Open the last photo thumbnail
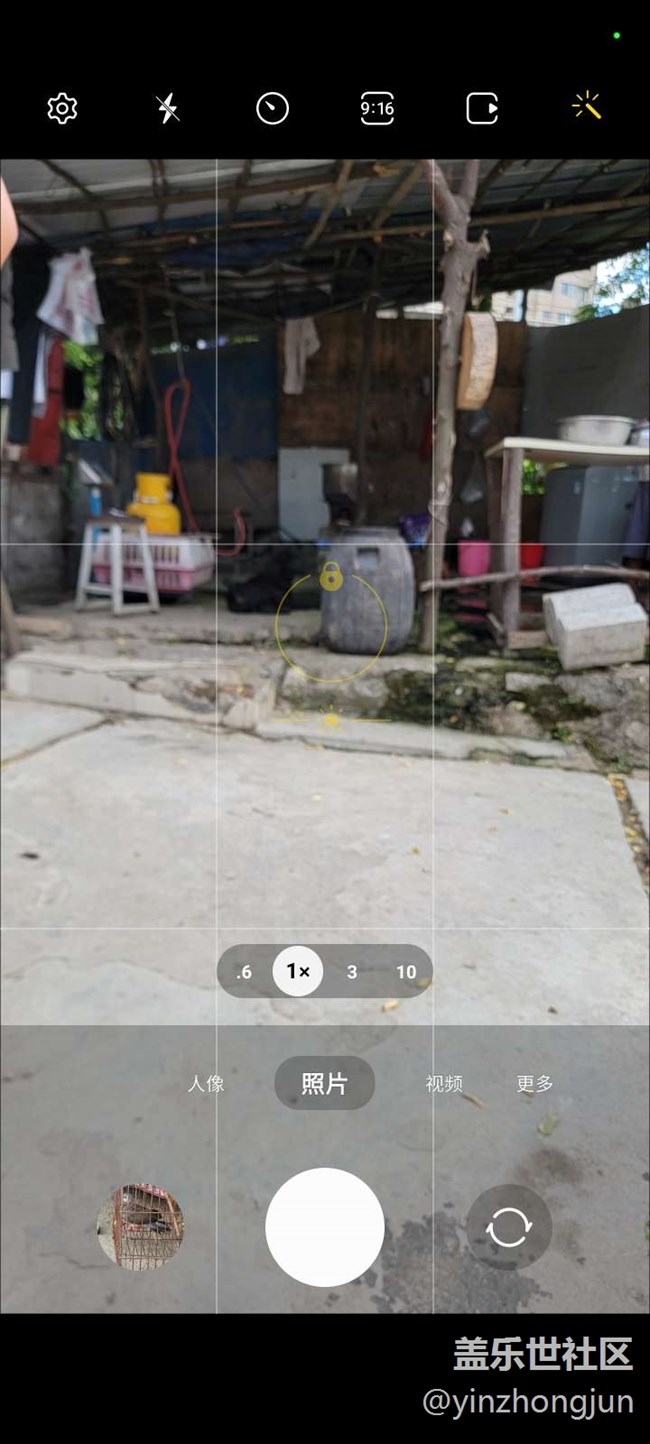 [140, 1226]
